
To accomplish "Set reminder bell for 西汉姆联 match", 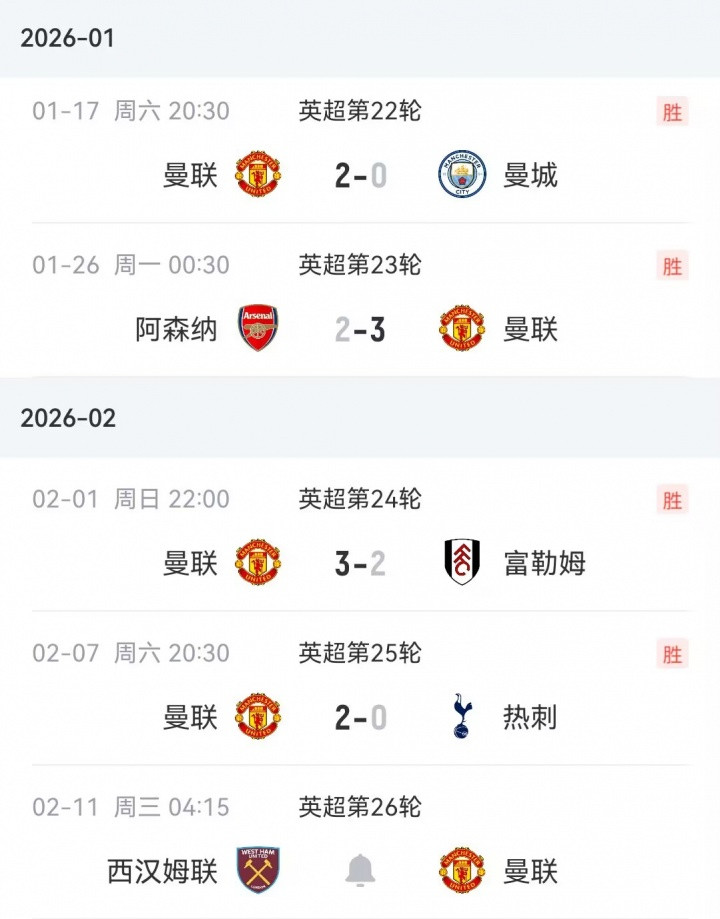I will pyautogui.click(x=360, y=871).
